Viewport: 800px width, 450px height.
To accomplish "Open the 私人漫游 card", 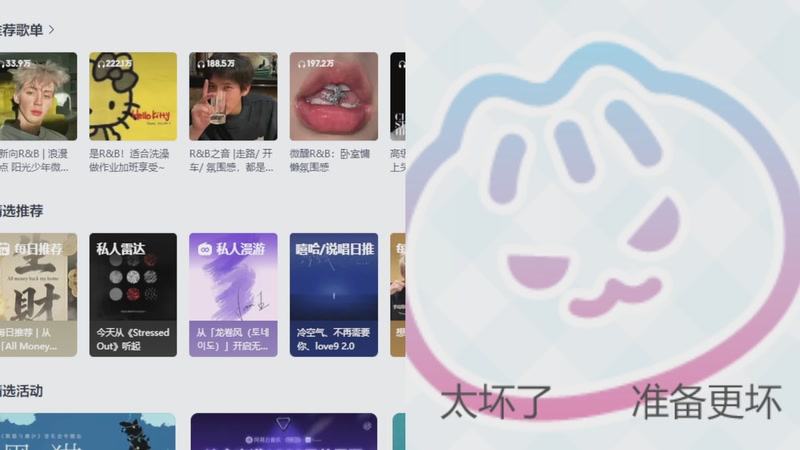I will [233, 278].
